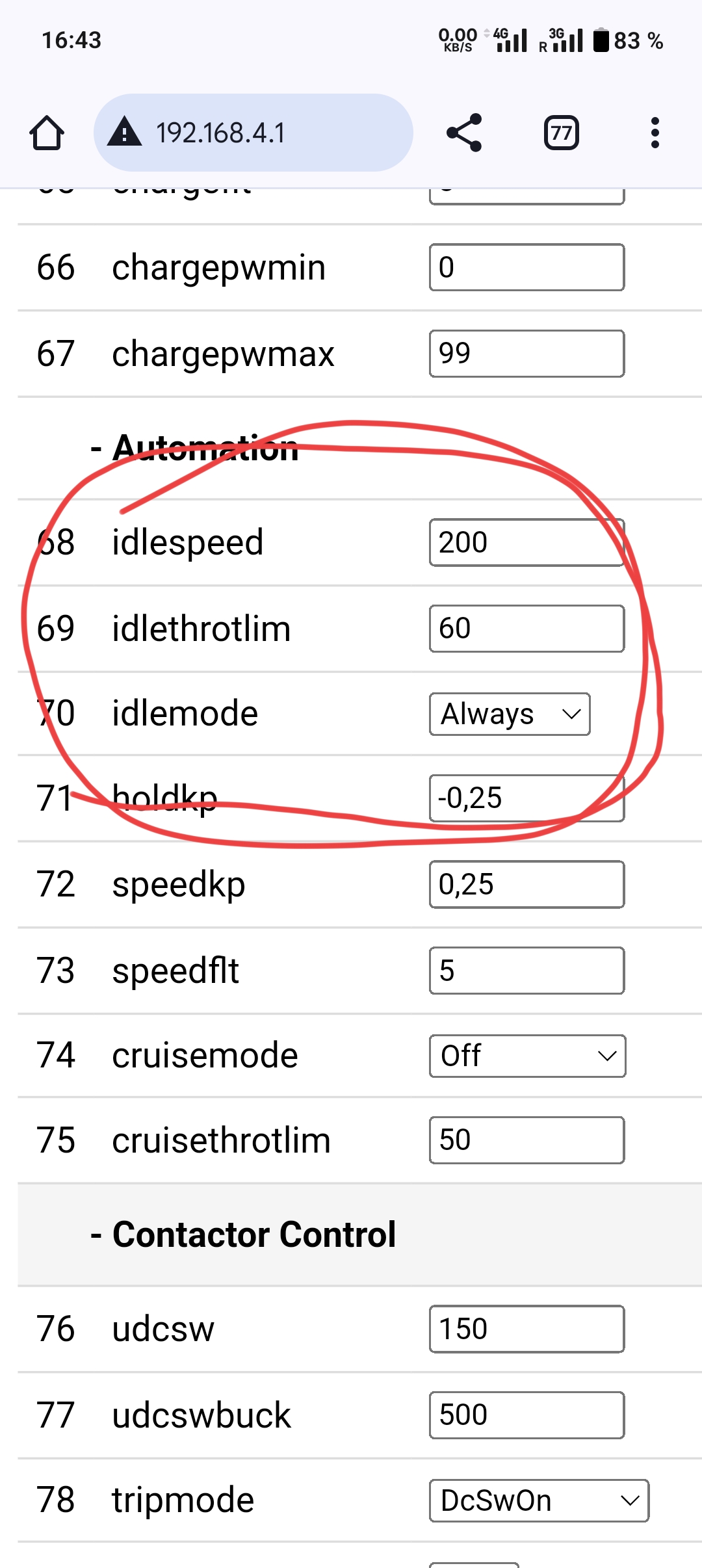Edit the idlethrotlim value field
The width and height of the screenshot is (702, 1568).
pos(526,629)
